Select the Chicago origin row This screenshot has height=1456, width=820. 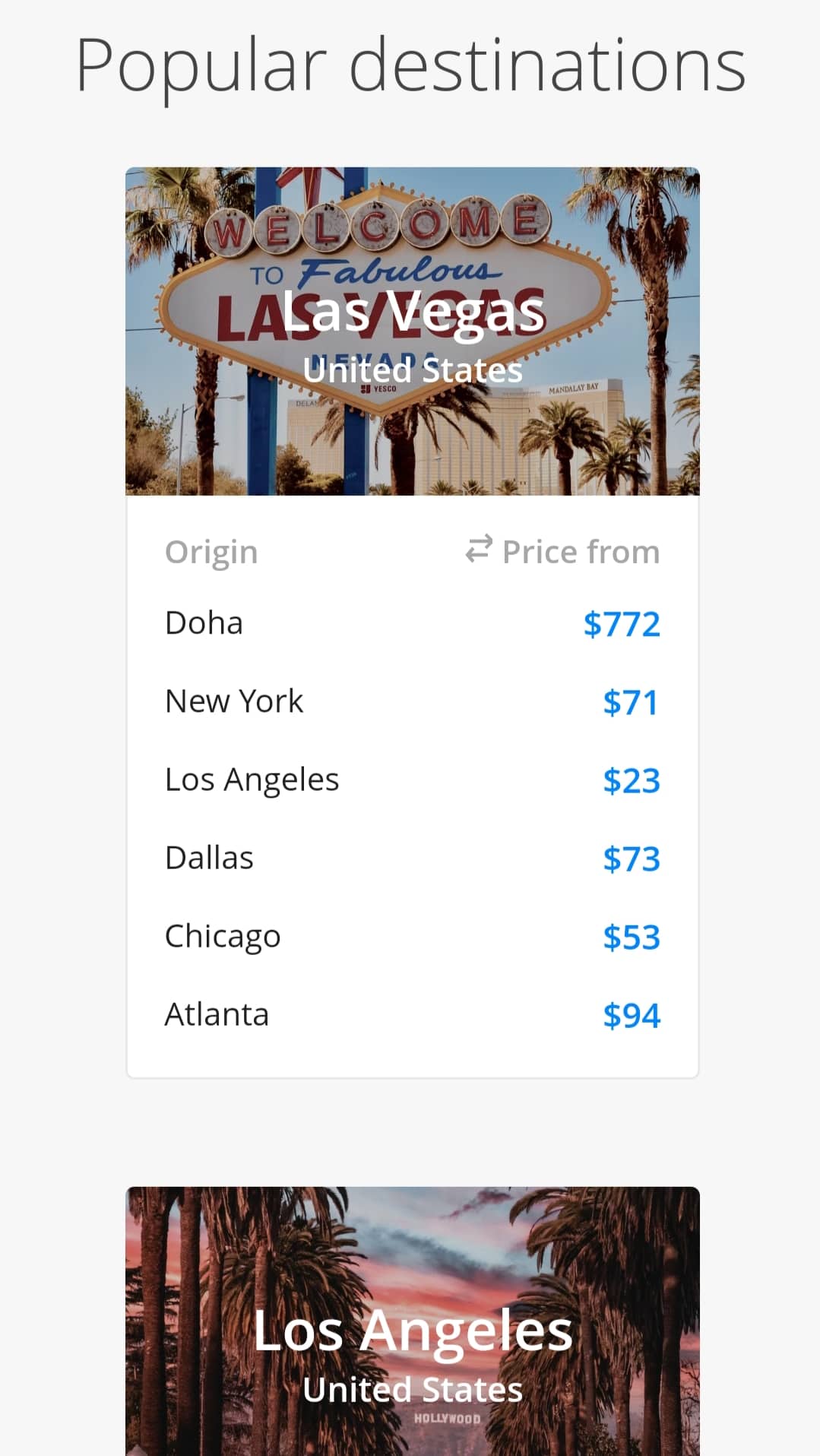pyautogui.click(x=221, y=935)
